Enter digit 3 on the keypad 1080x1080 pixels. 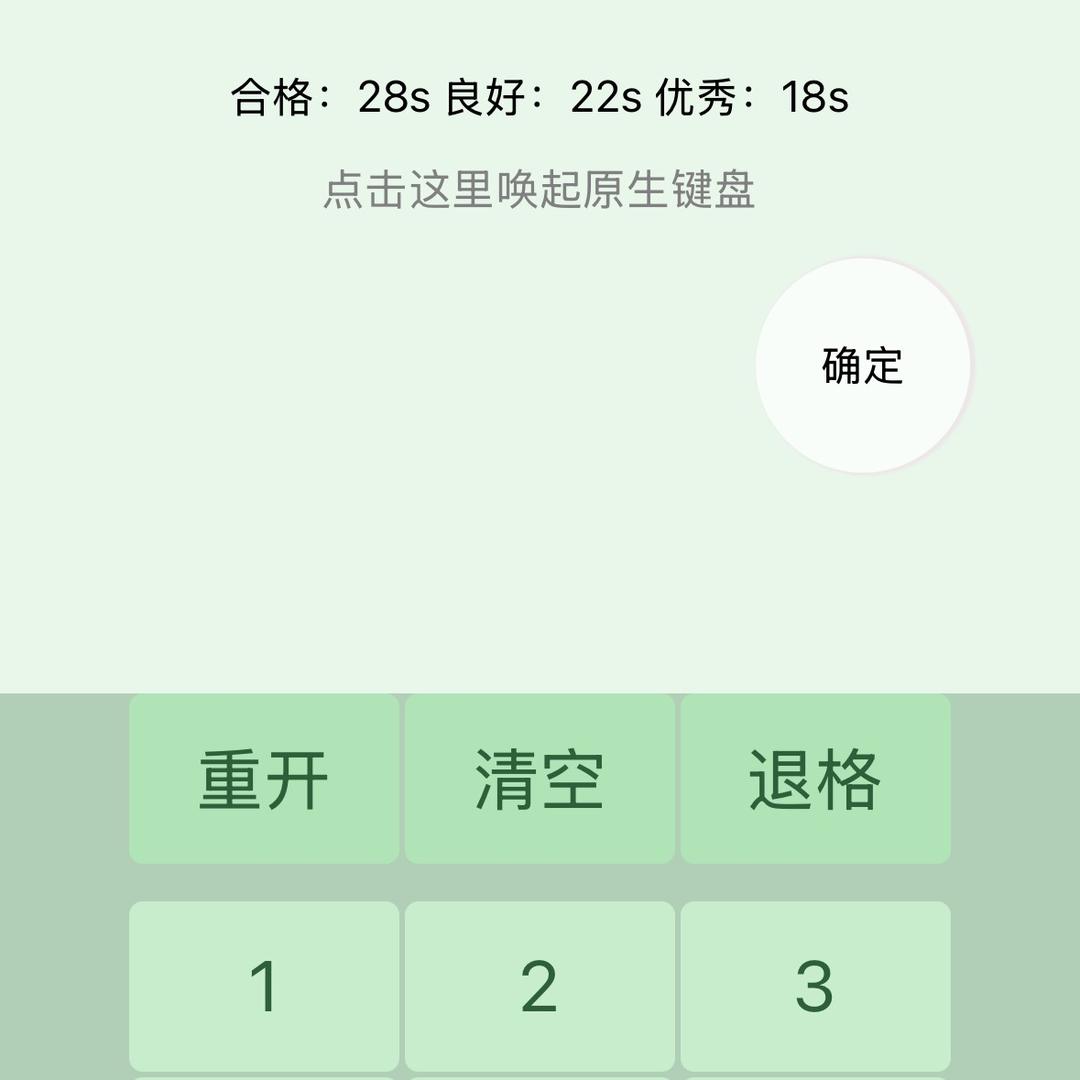pos(815,986)
